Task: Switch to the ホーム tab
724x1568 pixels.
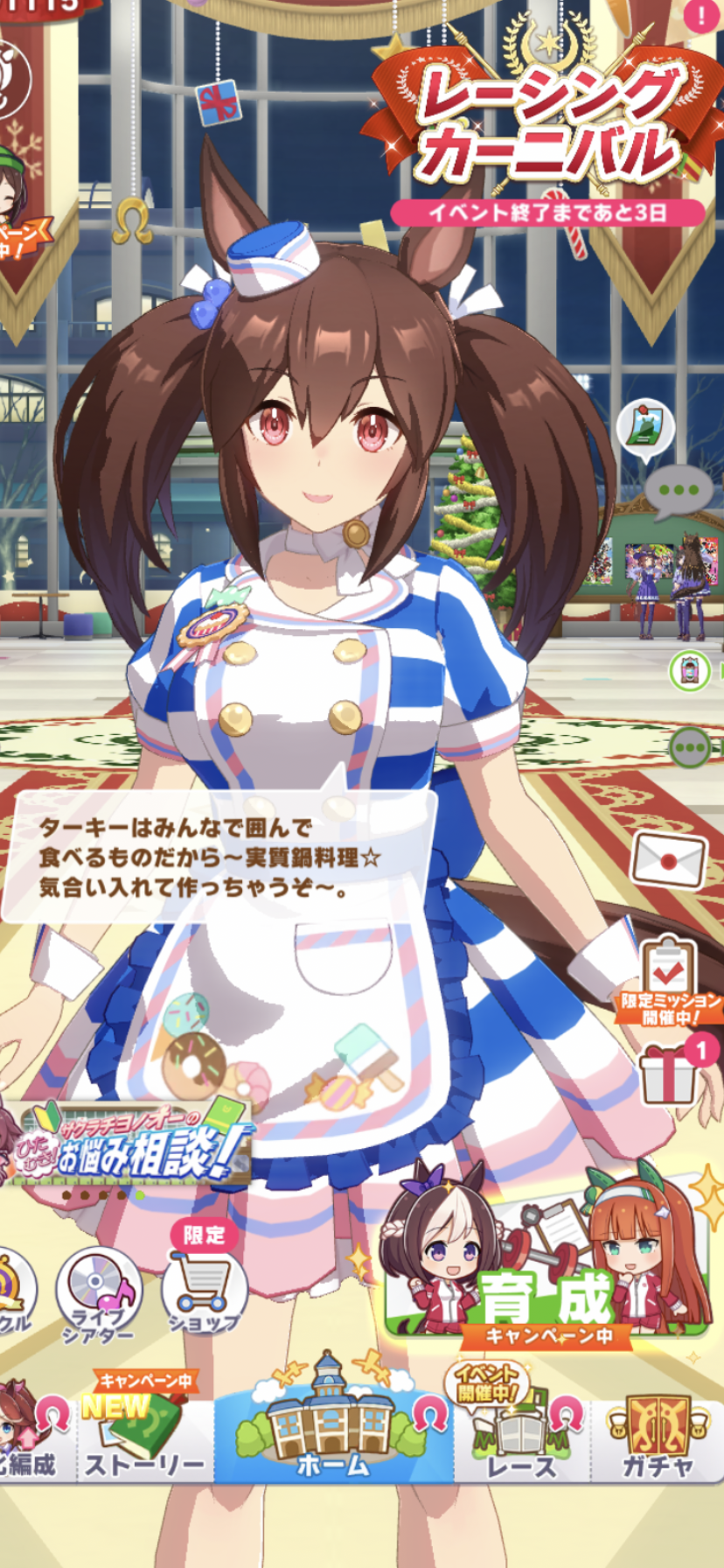Action: [333, 1435]
